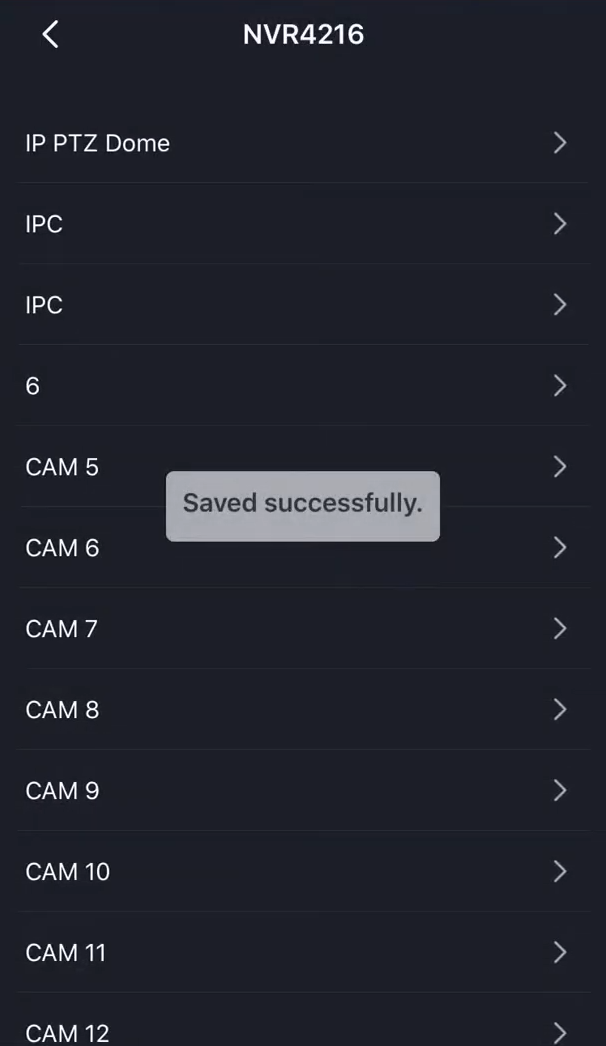Open the CAM 12 row
Viewport: 606px width, 1046px height.
click(300, 1030)
